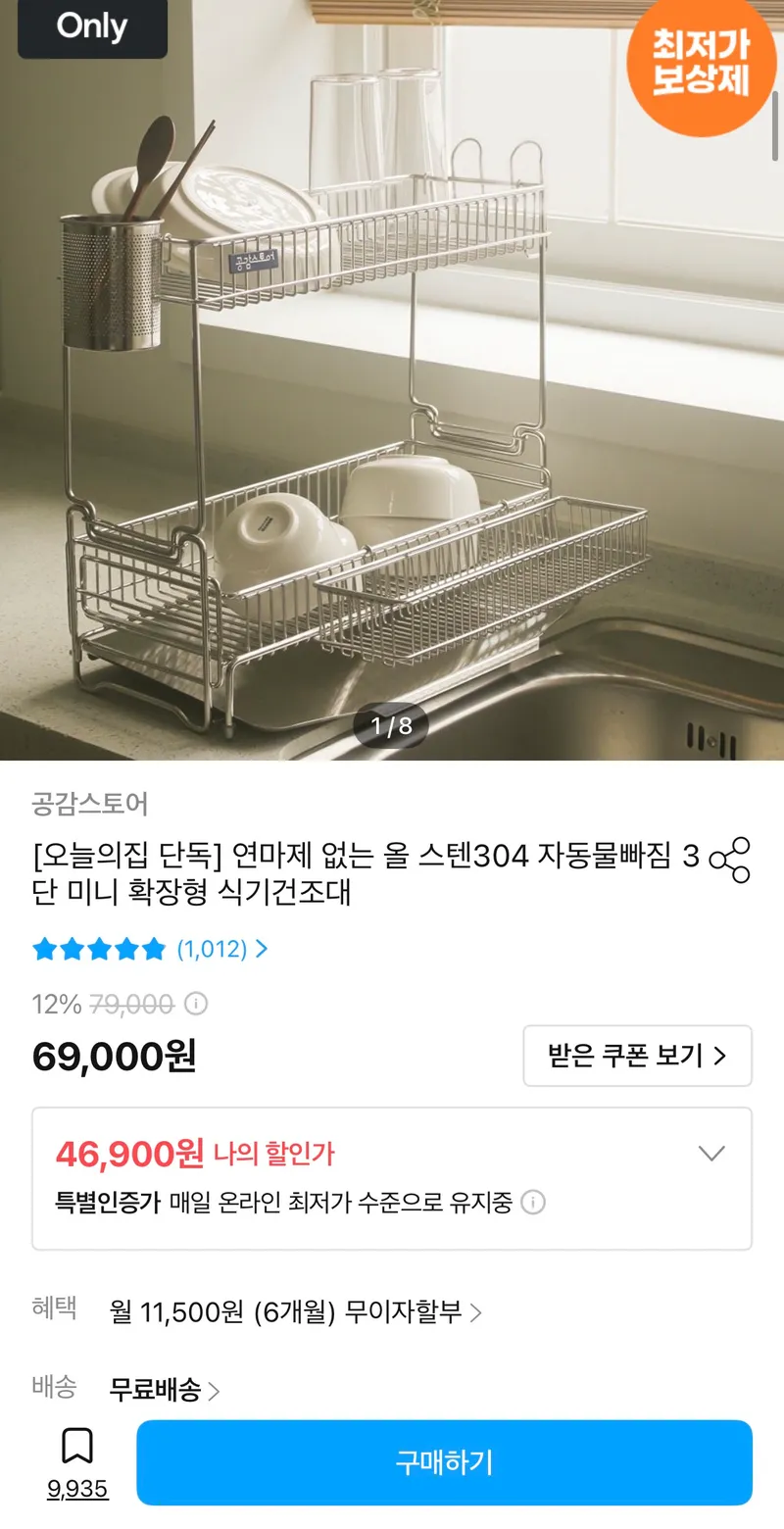
Task: Open the product image gallery
Action: pos(392,380)
